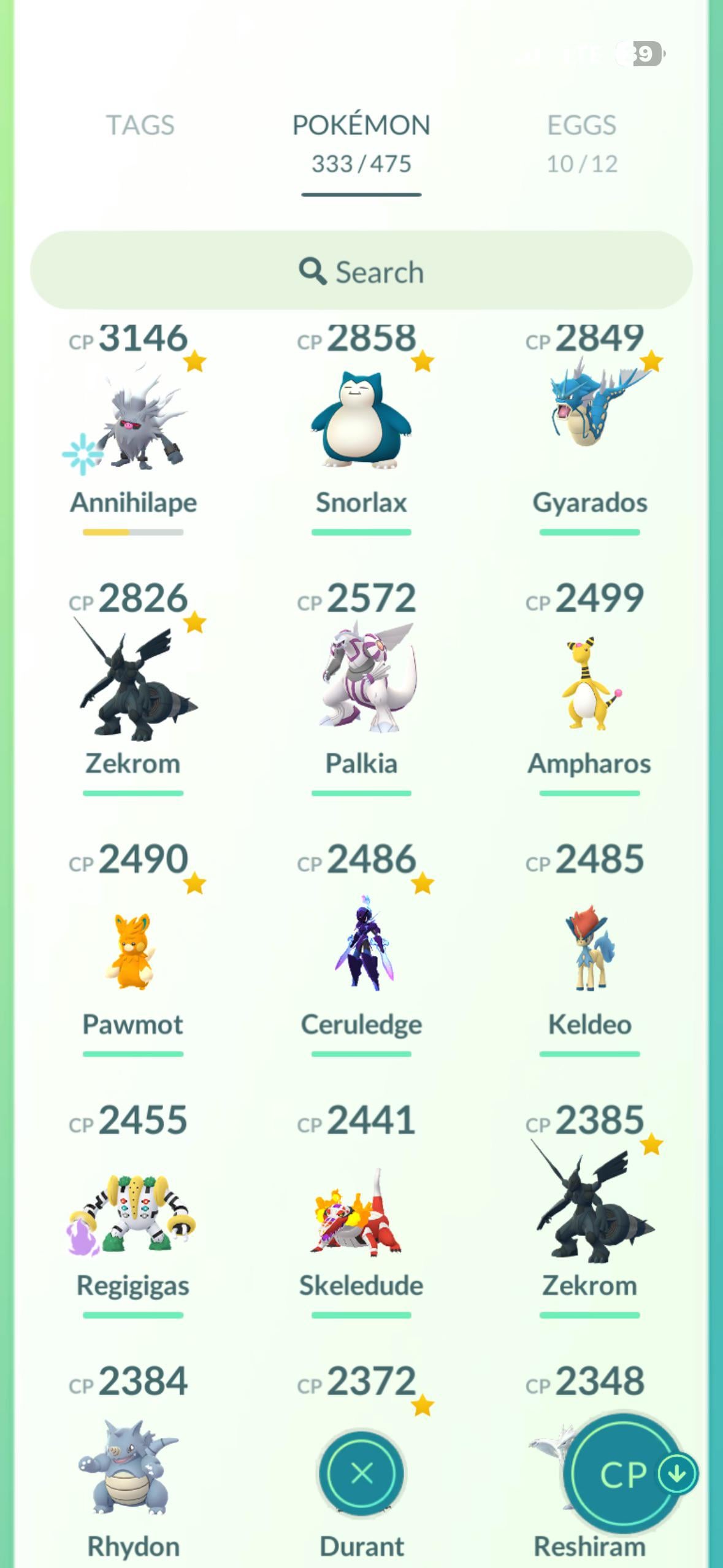Close the Pokémon list with X button

[x=362, y=1472]
